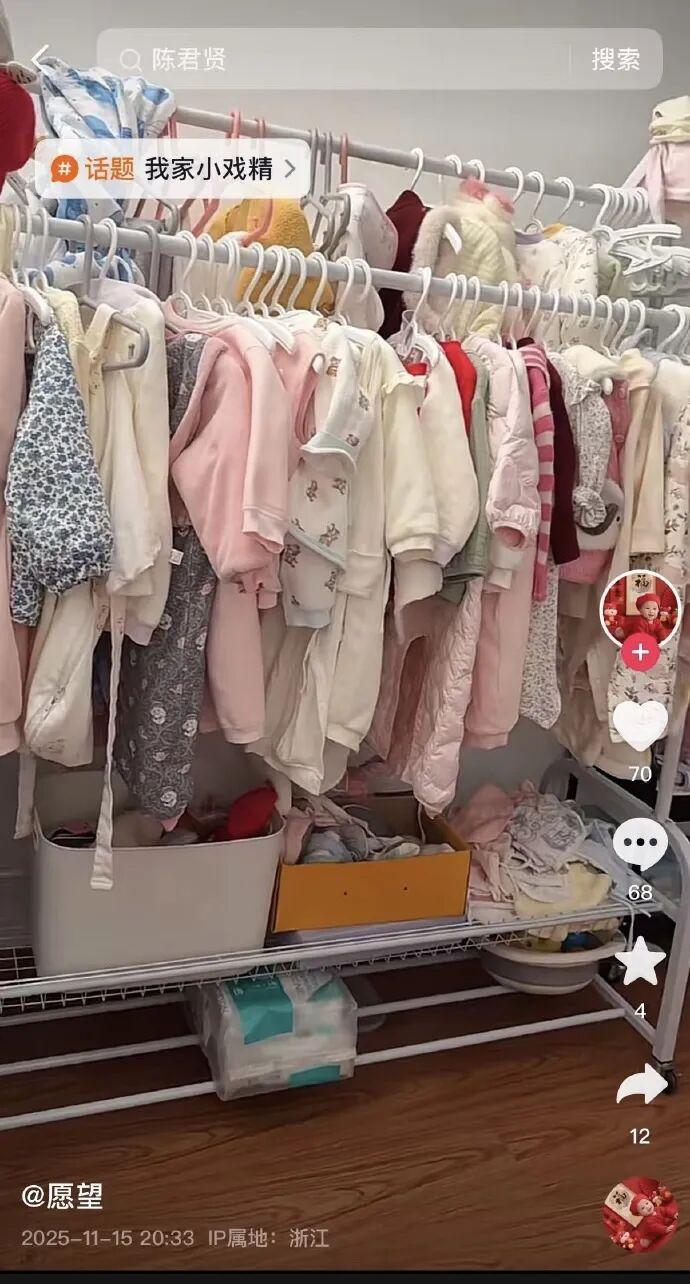Screen dimensions: 690x1284
Task: Share this video with the arrow
Action: [640, 1085]
